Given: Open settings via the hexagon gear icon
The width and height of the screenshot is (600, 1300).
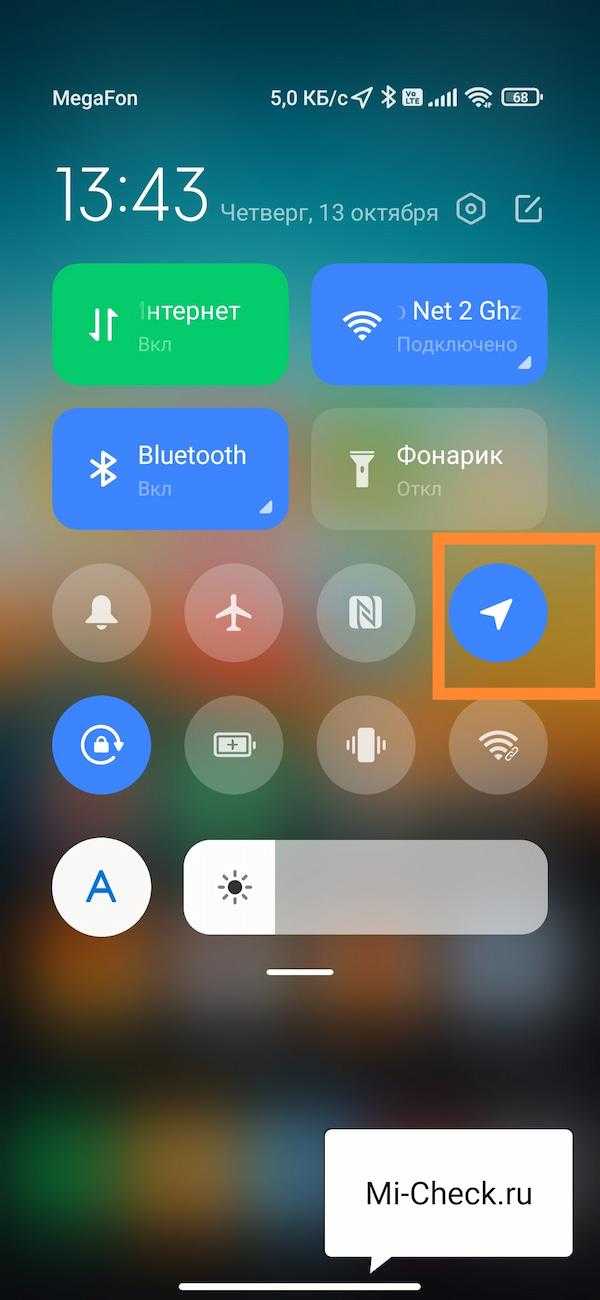Looking at the screenshot, I should (x=471, y=209).
